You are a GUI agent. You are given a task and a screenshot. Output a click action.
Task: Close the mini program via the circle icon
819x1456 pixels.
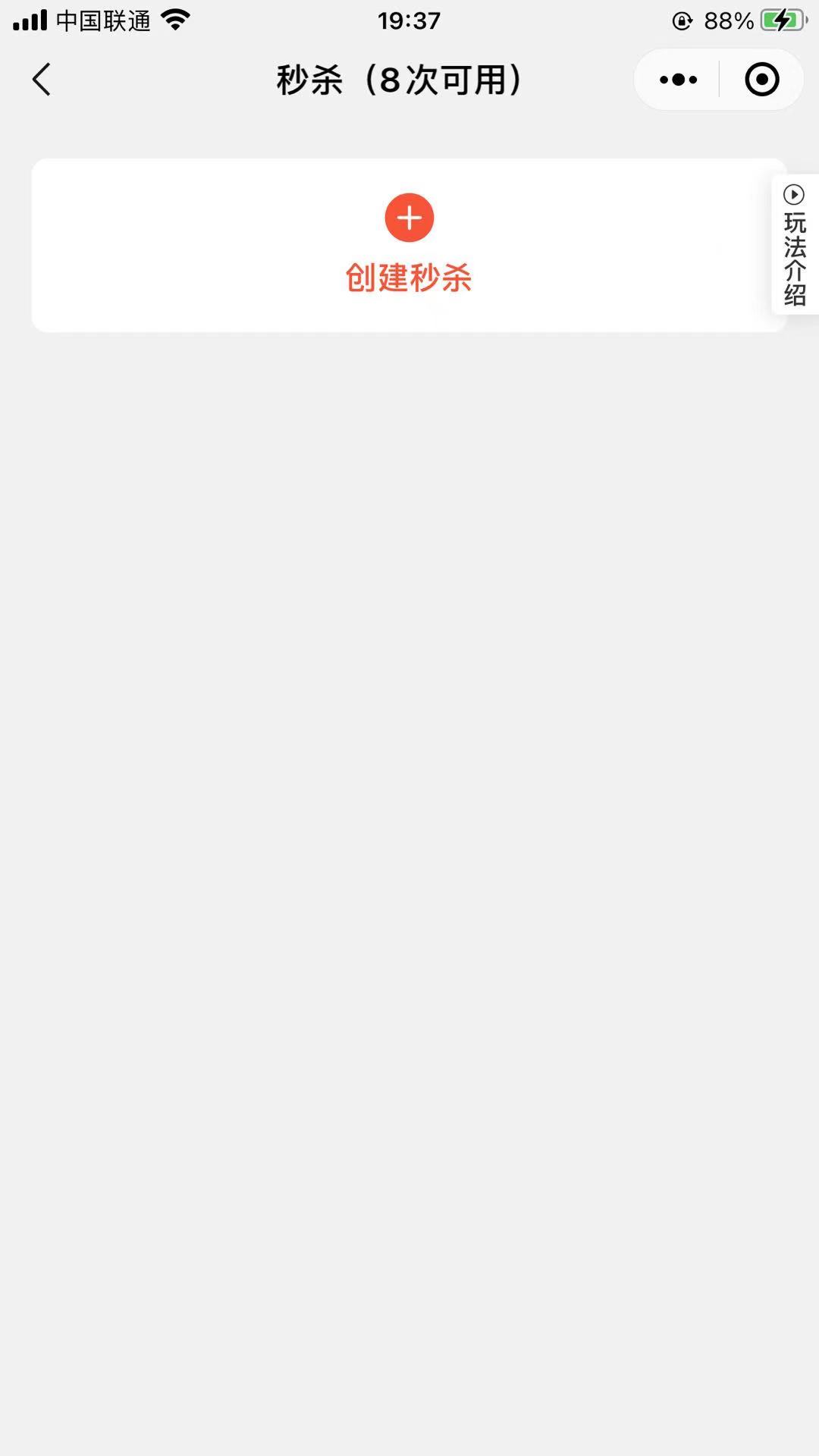click(761, 80)
